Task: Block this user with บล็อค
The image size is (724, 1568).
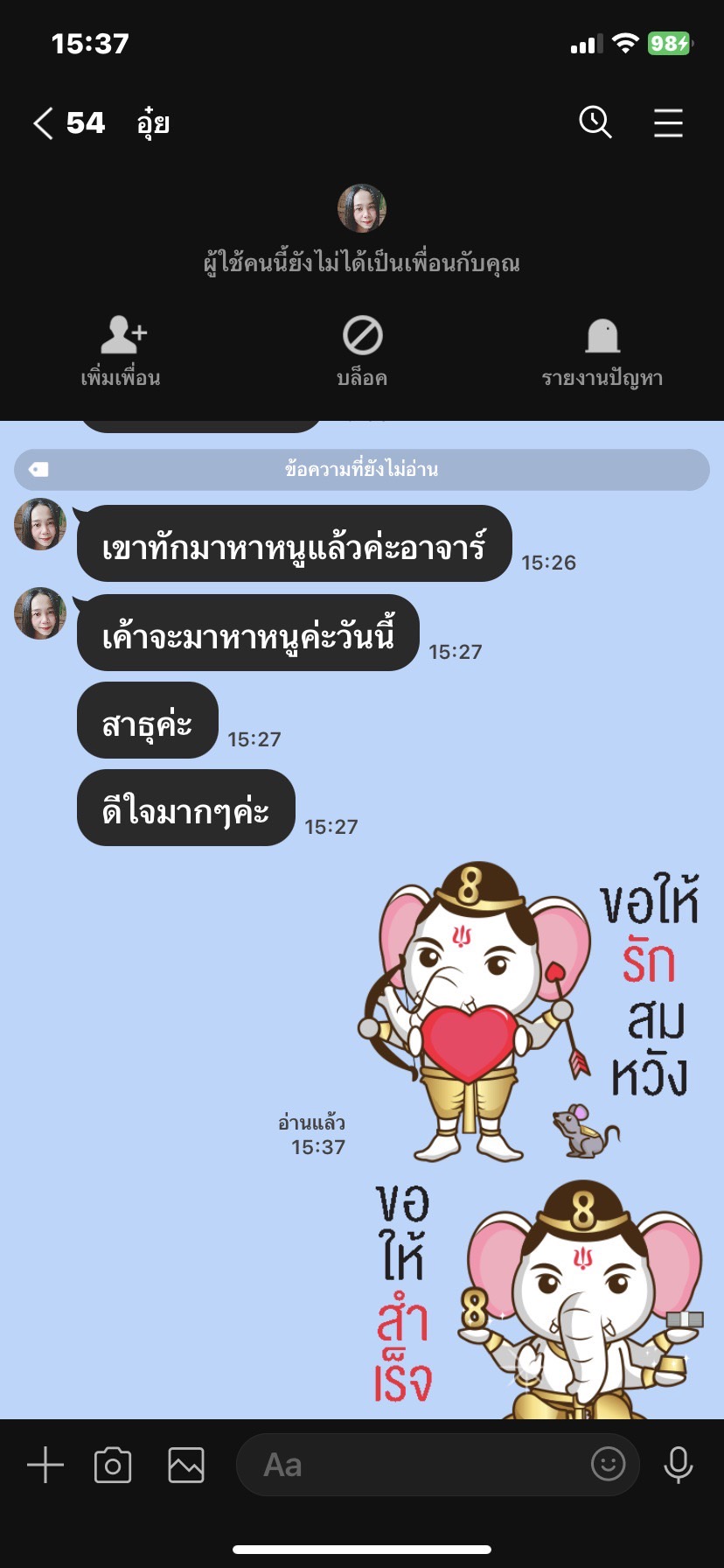Action: 362,352
